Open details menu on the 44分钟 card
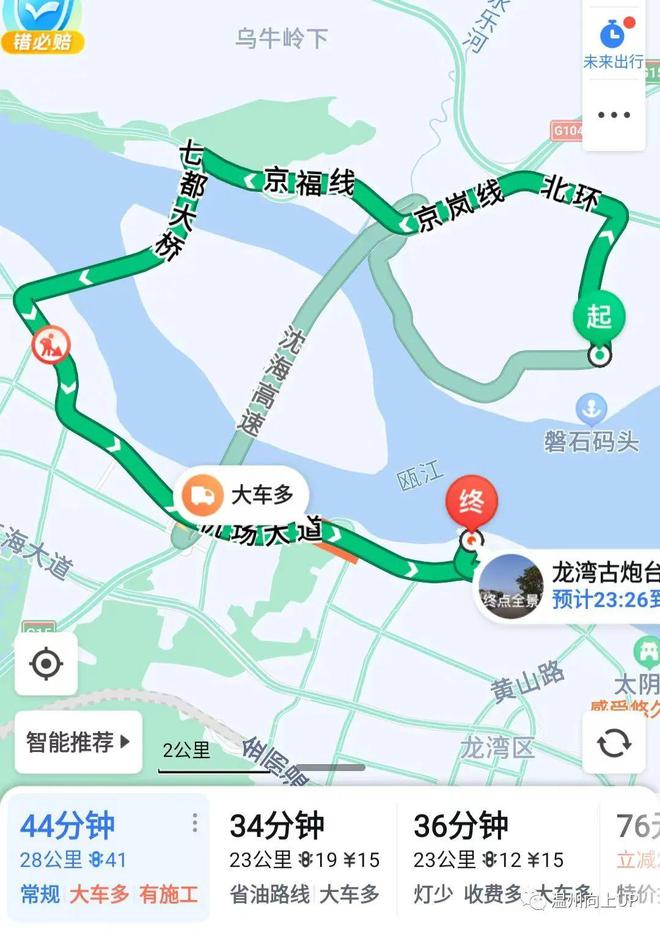 [194, 823]
